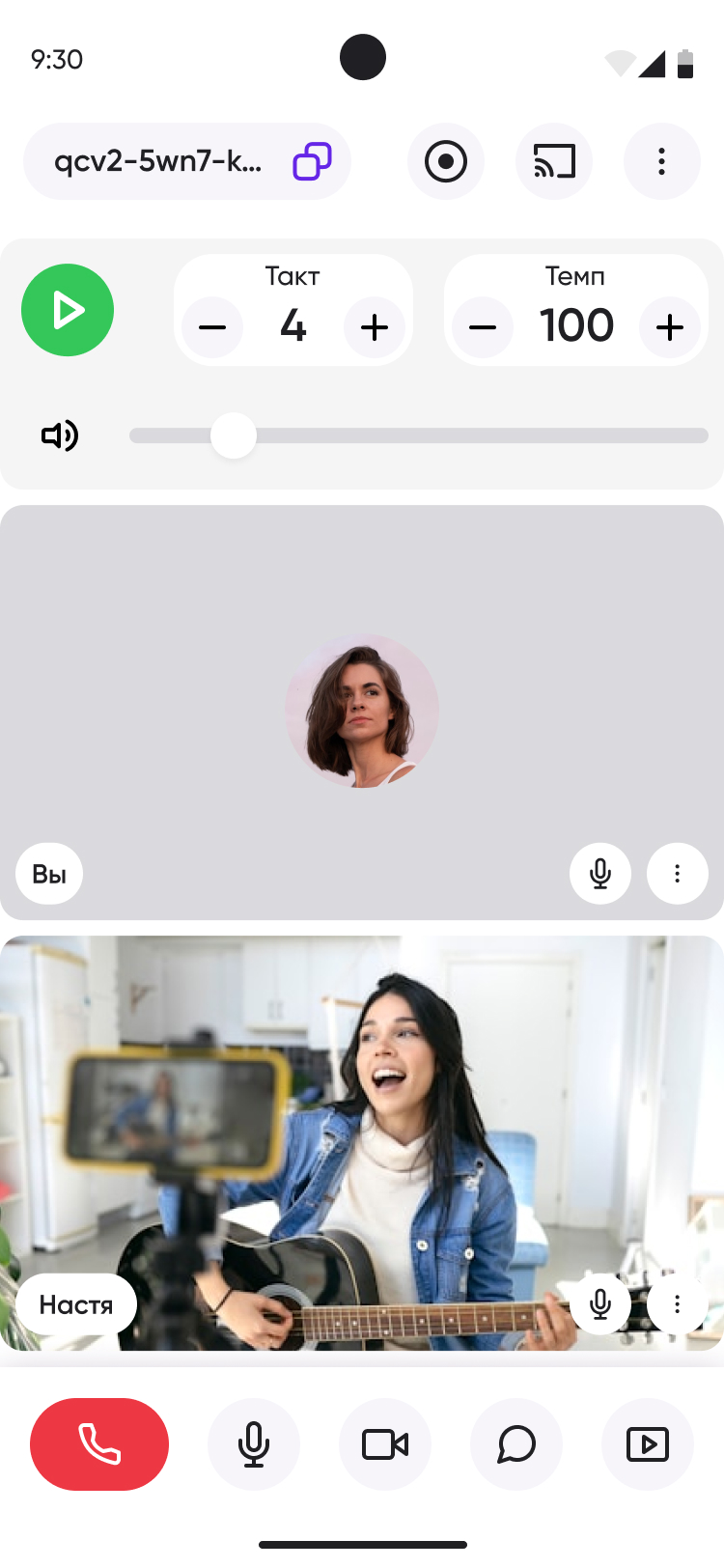Toggle your microphone in the bottom bar

pos(254,1444)
